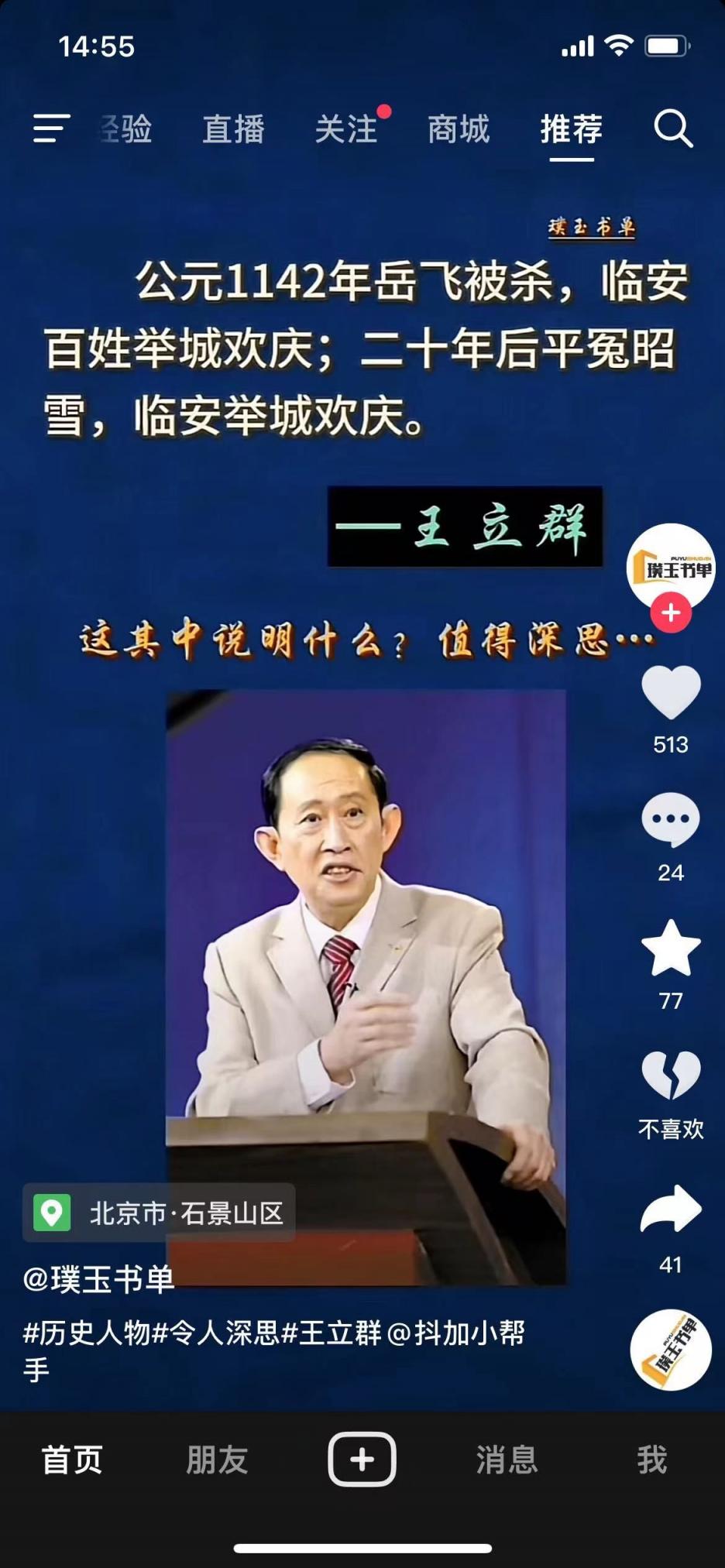Switch to the 关注 tab
The height and width of the screenshot is (1568, 725).
[x=346, y=129]
